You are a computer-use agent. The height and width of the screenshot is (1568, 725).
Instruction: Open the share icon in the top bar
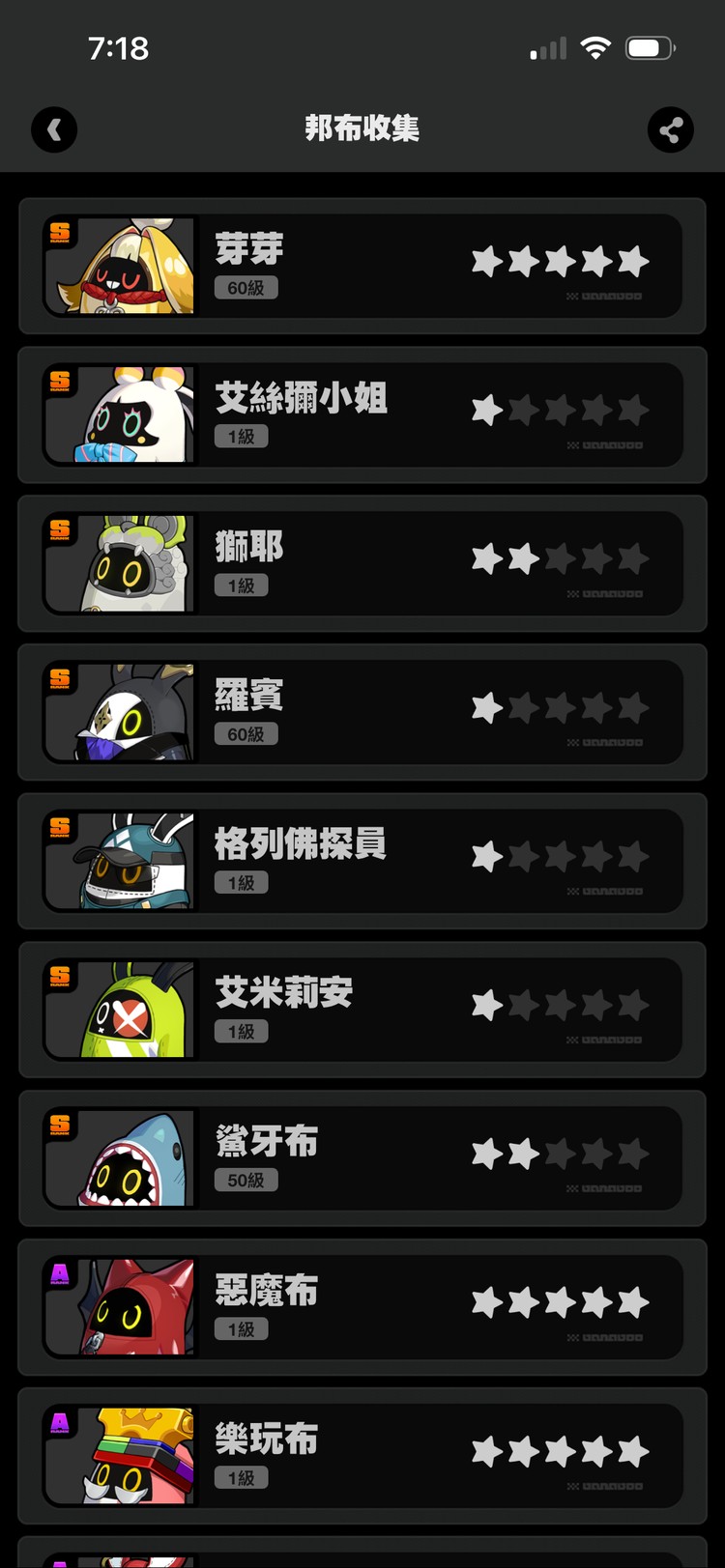tap(671, 129)
